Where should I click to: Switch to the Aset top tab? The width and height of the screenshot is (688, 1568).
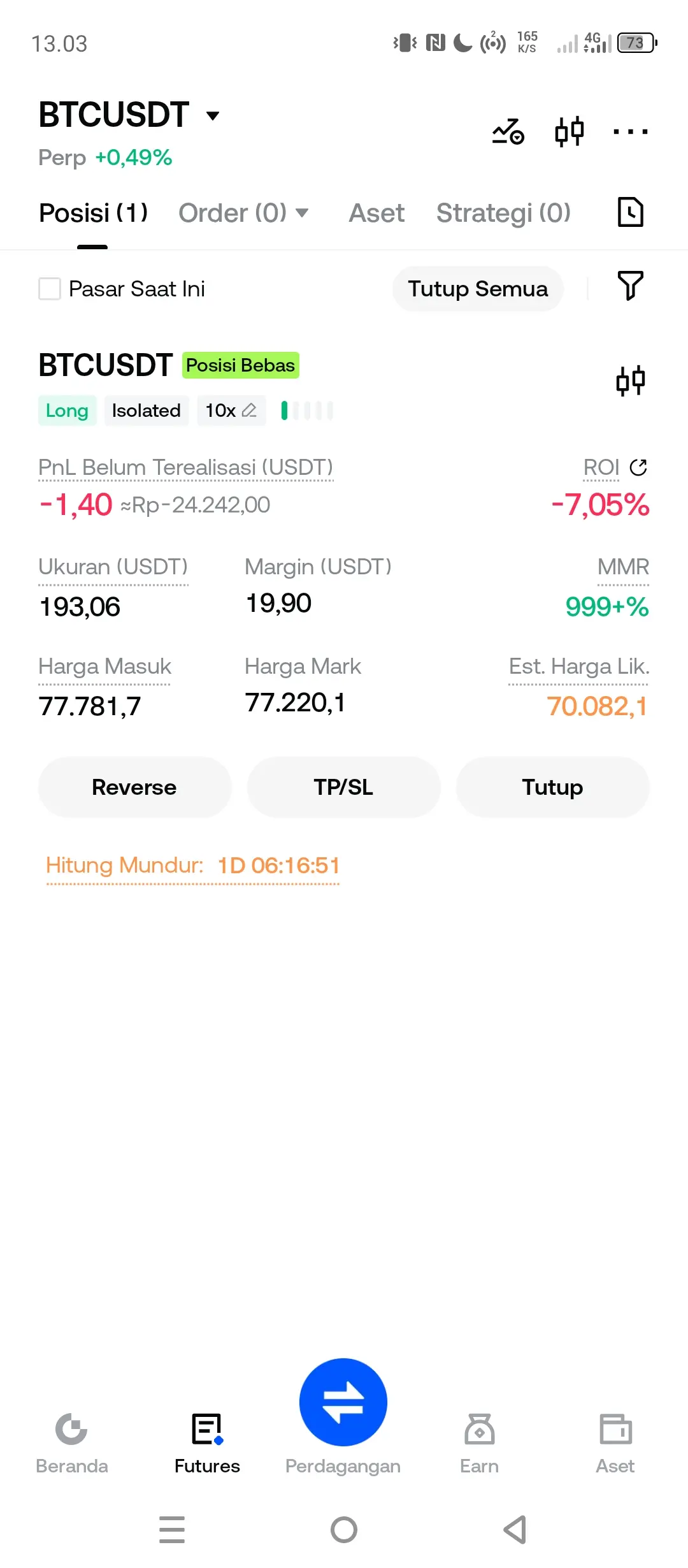pyautogui.click(x=376, y=214)
